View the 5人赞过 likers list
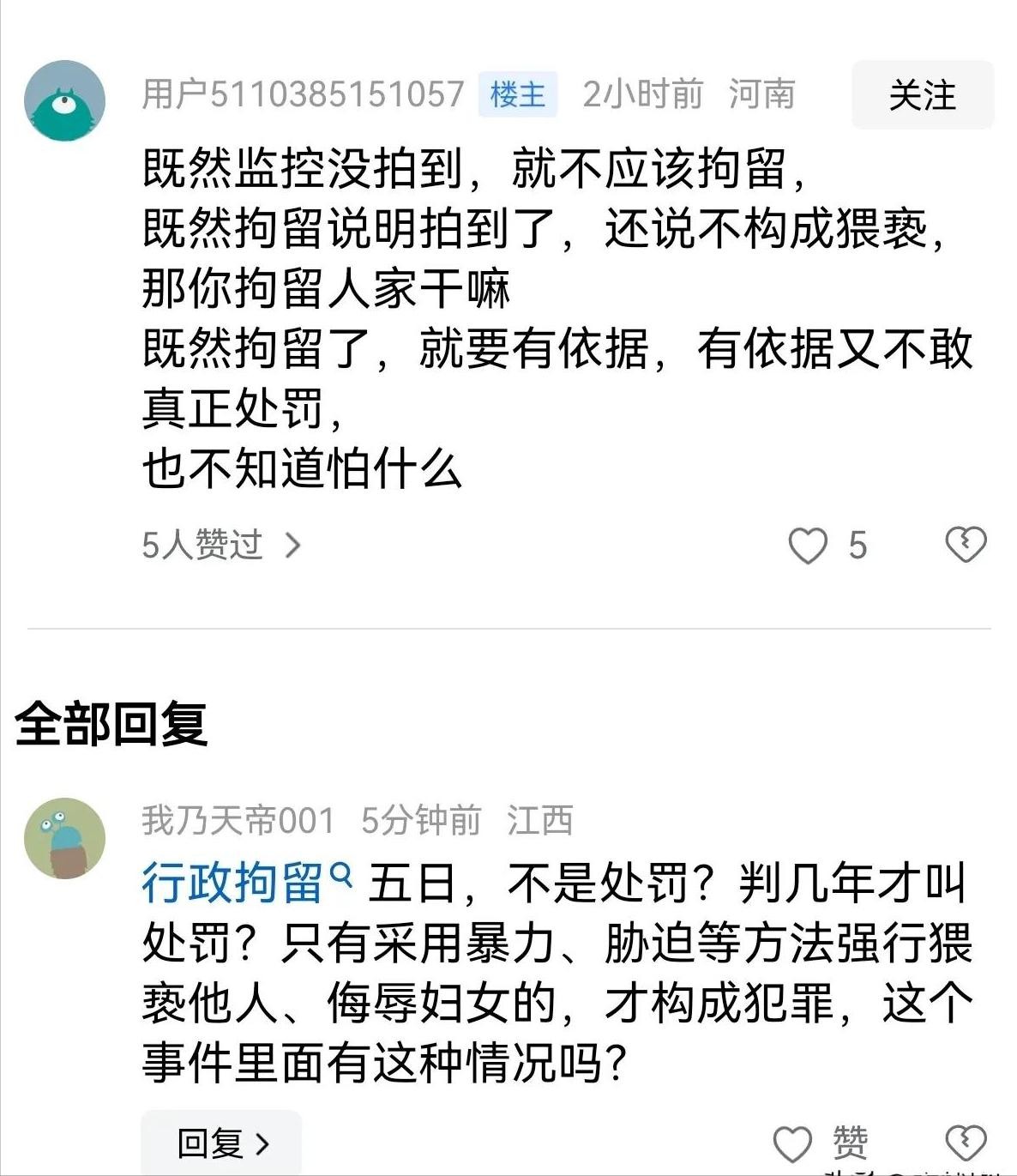This screenshot has width=1017, height=1176. (220, 545)
